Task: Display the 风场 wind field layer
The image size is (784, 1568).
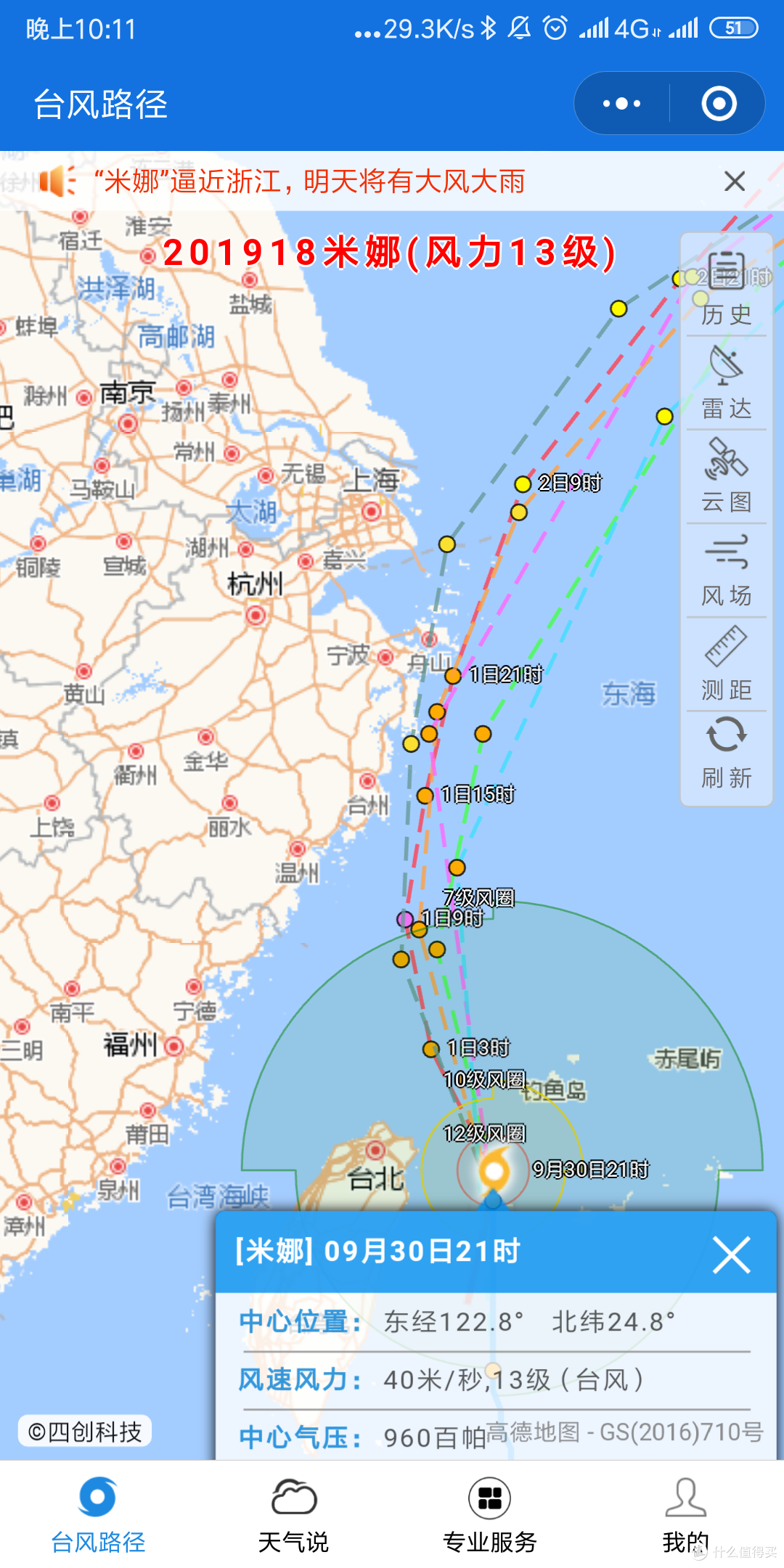Action: 727,571
